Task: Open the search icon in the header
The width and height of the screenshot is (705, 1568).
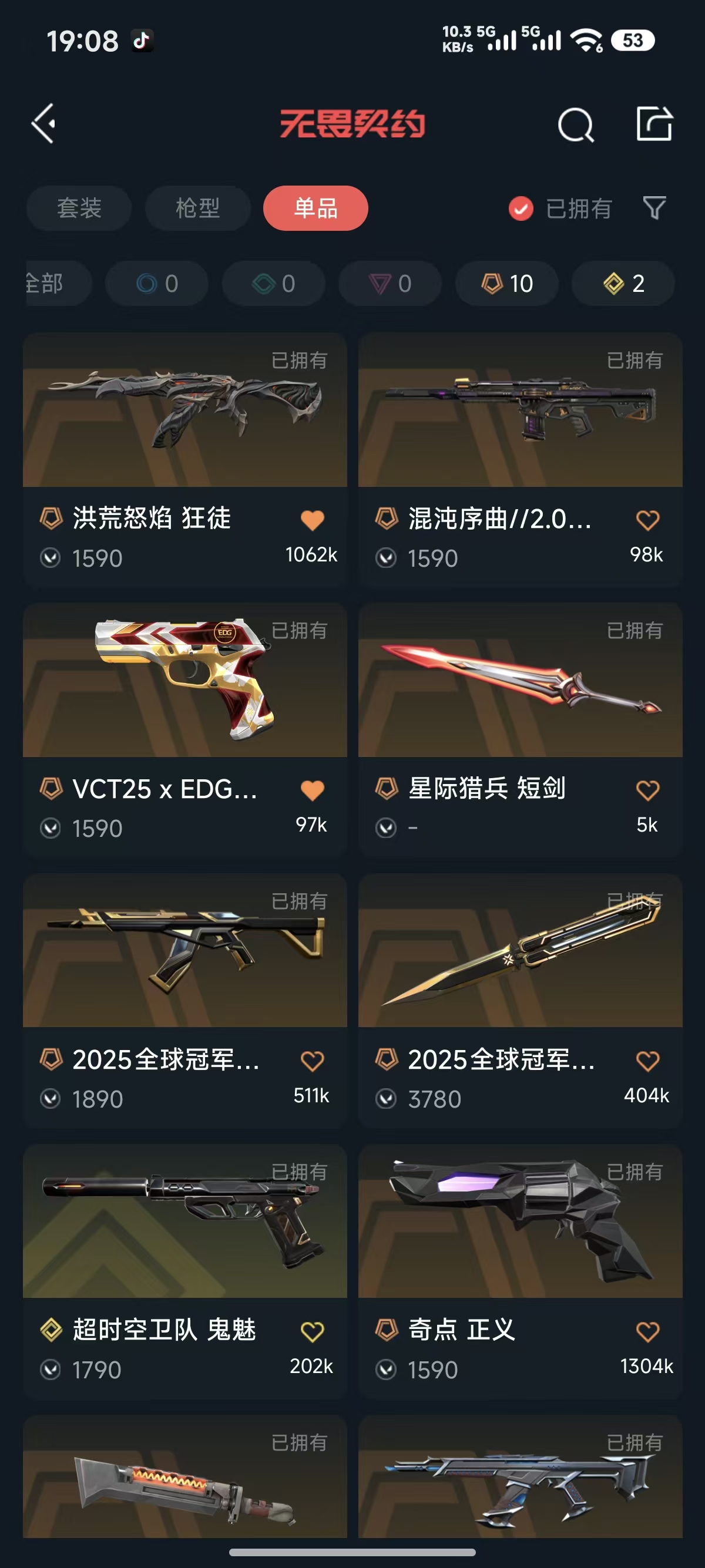Action: click(x=575, y=125)
